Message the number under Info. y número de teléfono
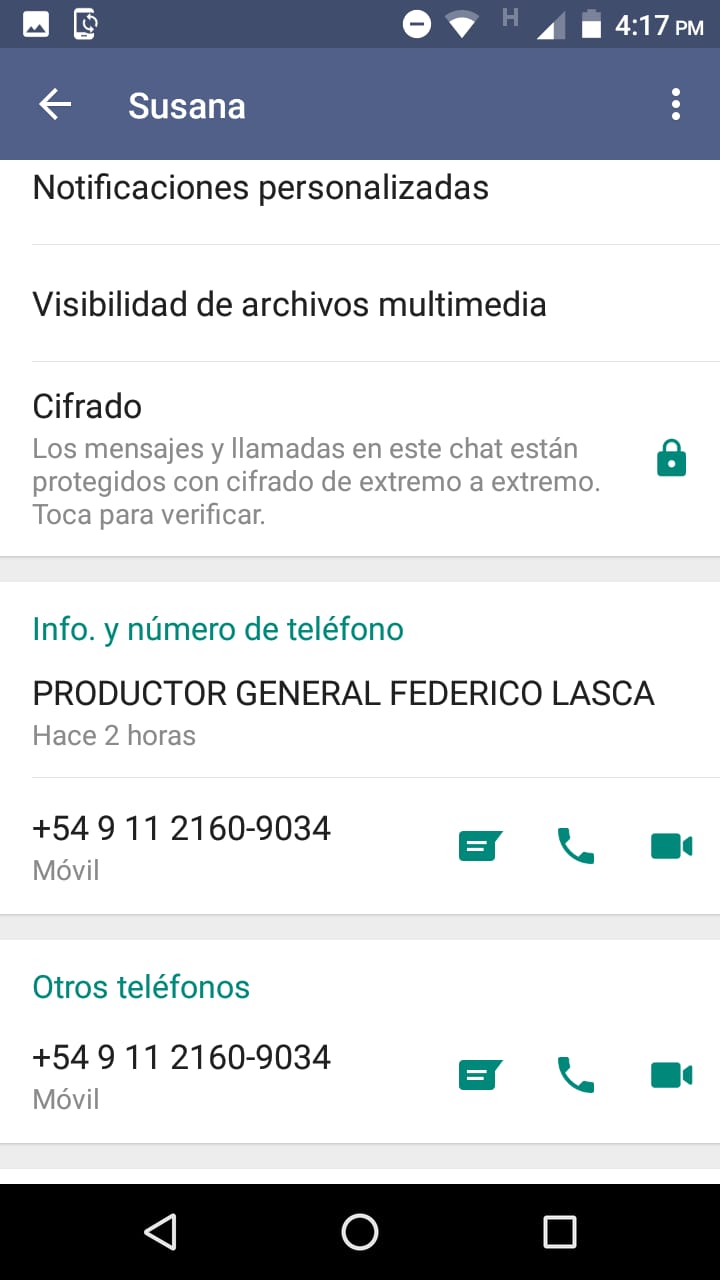This screenshot has width=720, height=1280. coord(480,847)
